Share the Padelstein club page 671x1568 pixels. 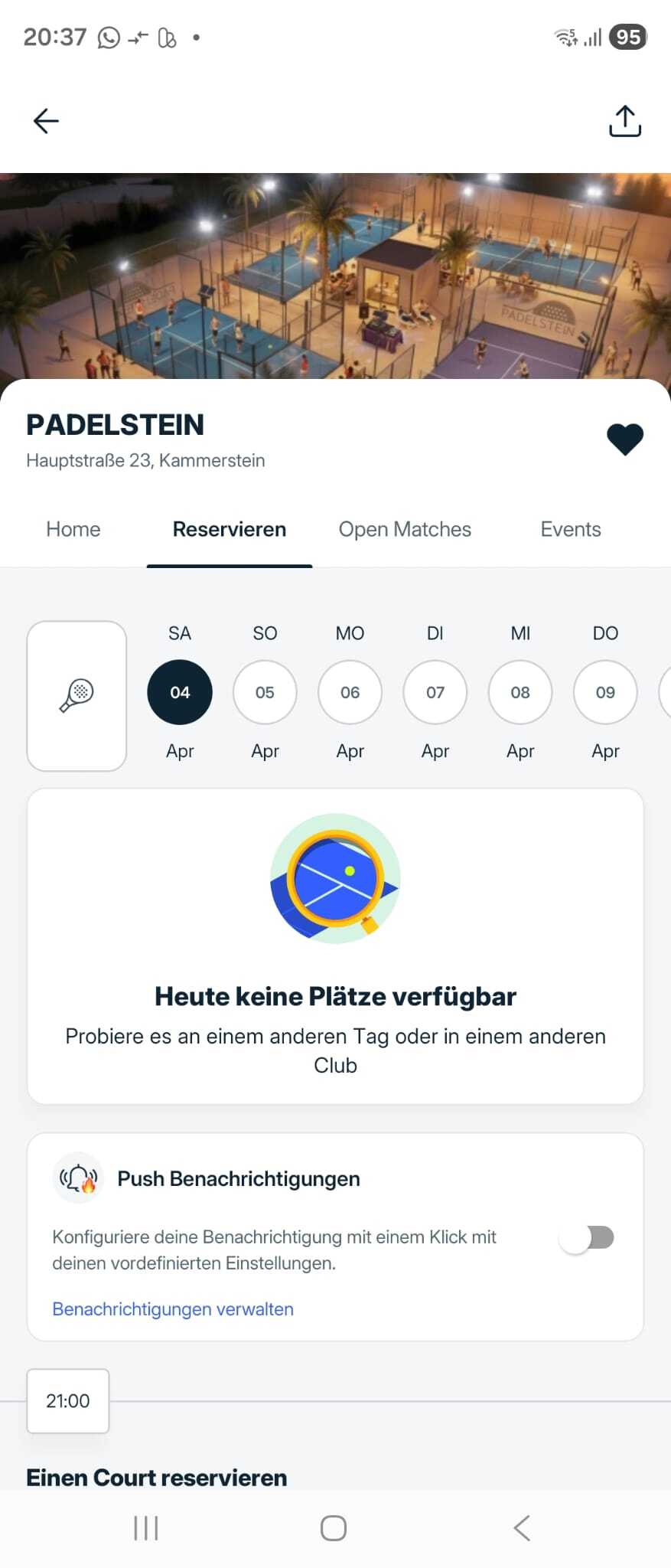[624, 121]
